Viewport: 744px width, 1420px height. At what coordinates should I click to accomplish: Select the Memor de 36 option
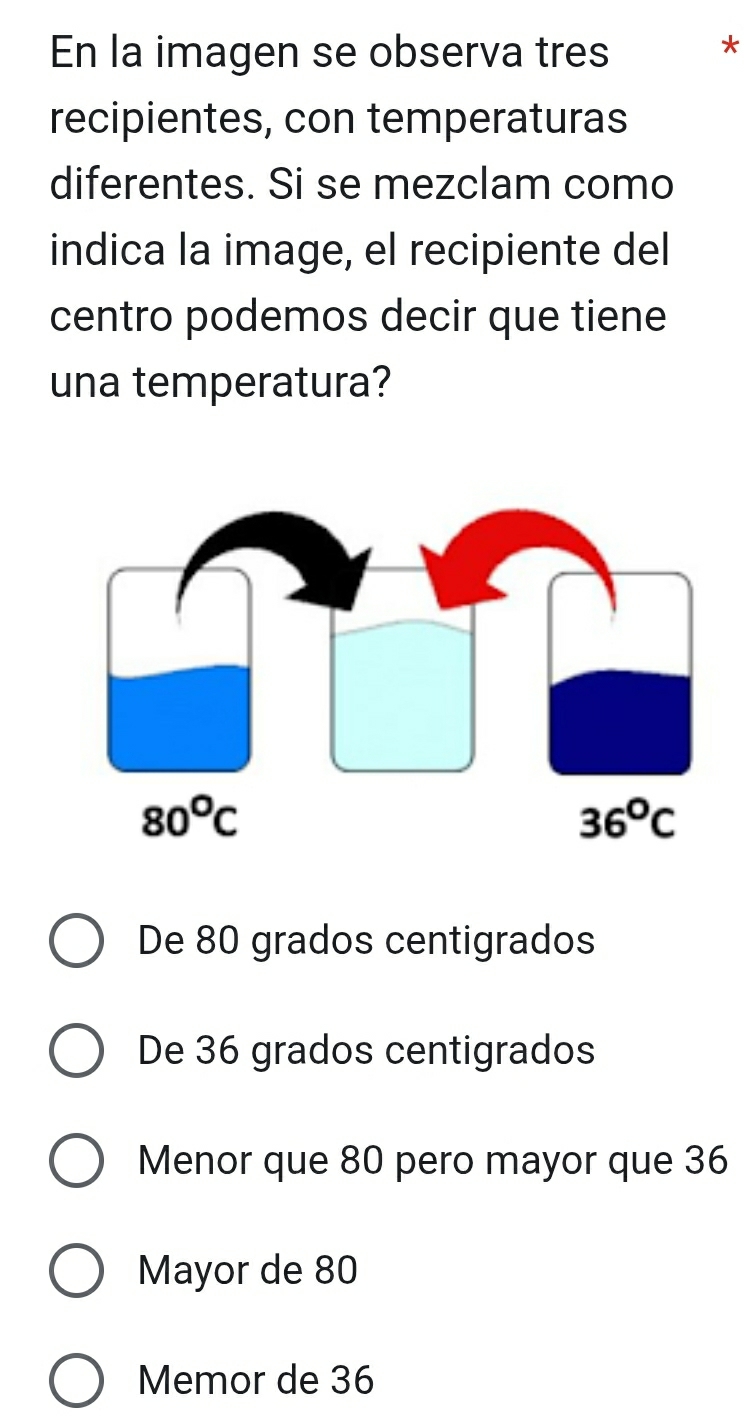tap(76, 1382)
